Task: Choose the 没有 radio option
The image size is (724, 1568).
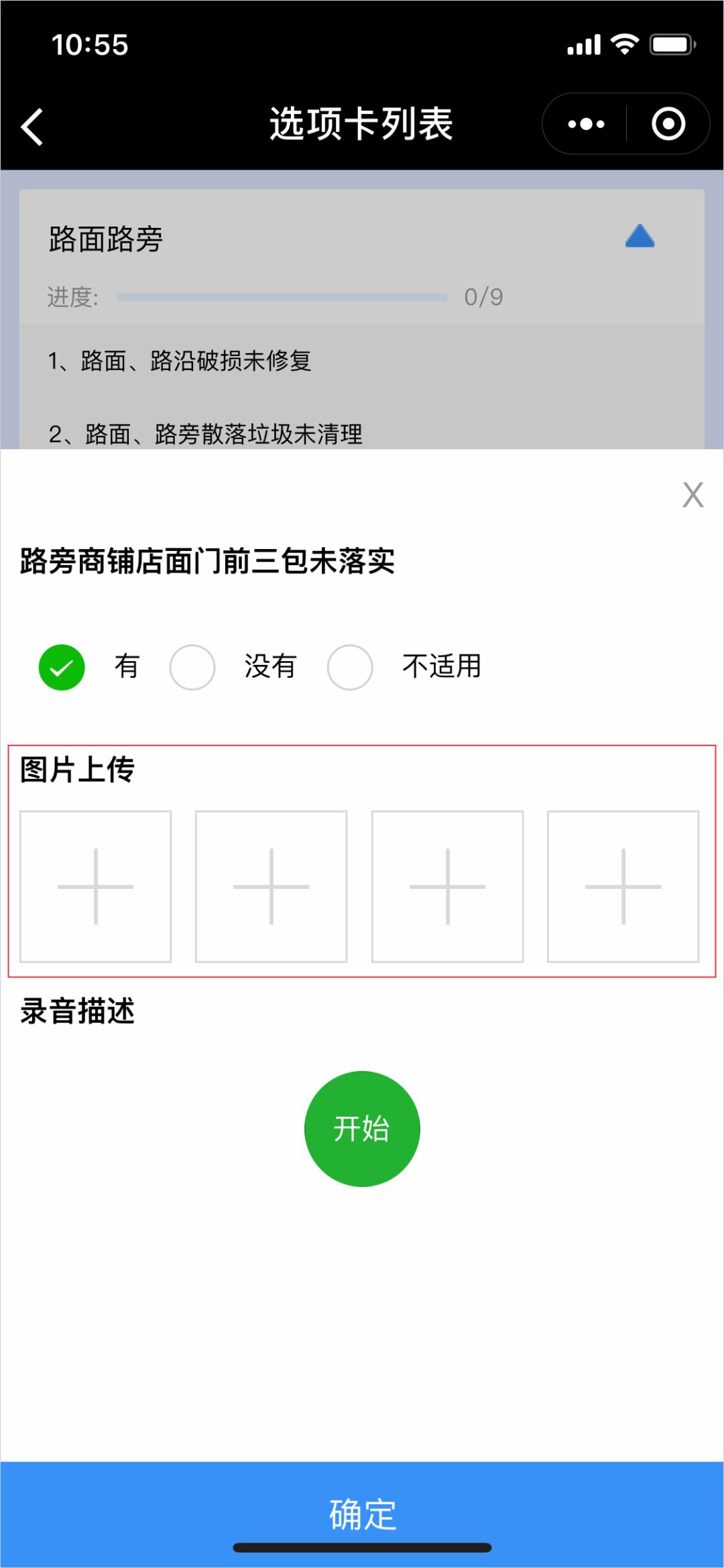Action: [x=192, y=667]
